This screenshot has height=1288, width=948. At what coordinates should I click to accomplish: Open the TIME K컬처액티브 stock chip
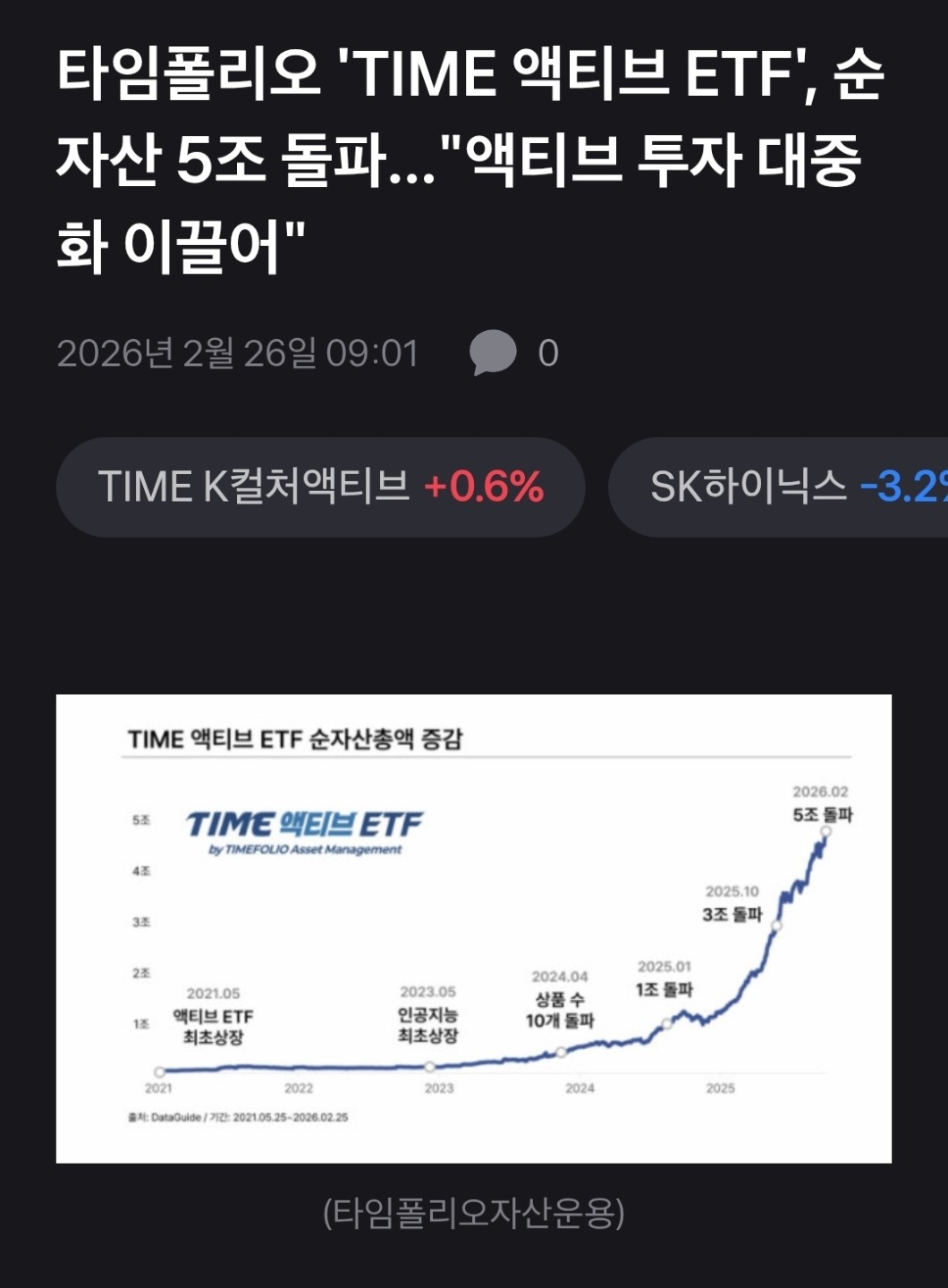tap(320, 487)
